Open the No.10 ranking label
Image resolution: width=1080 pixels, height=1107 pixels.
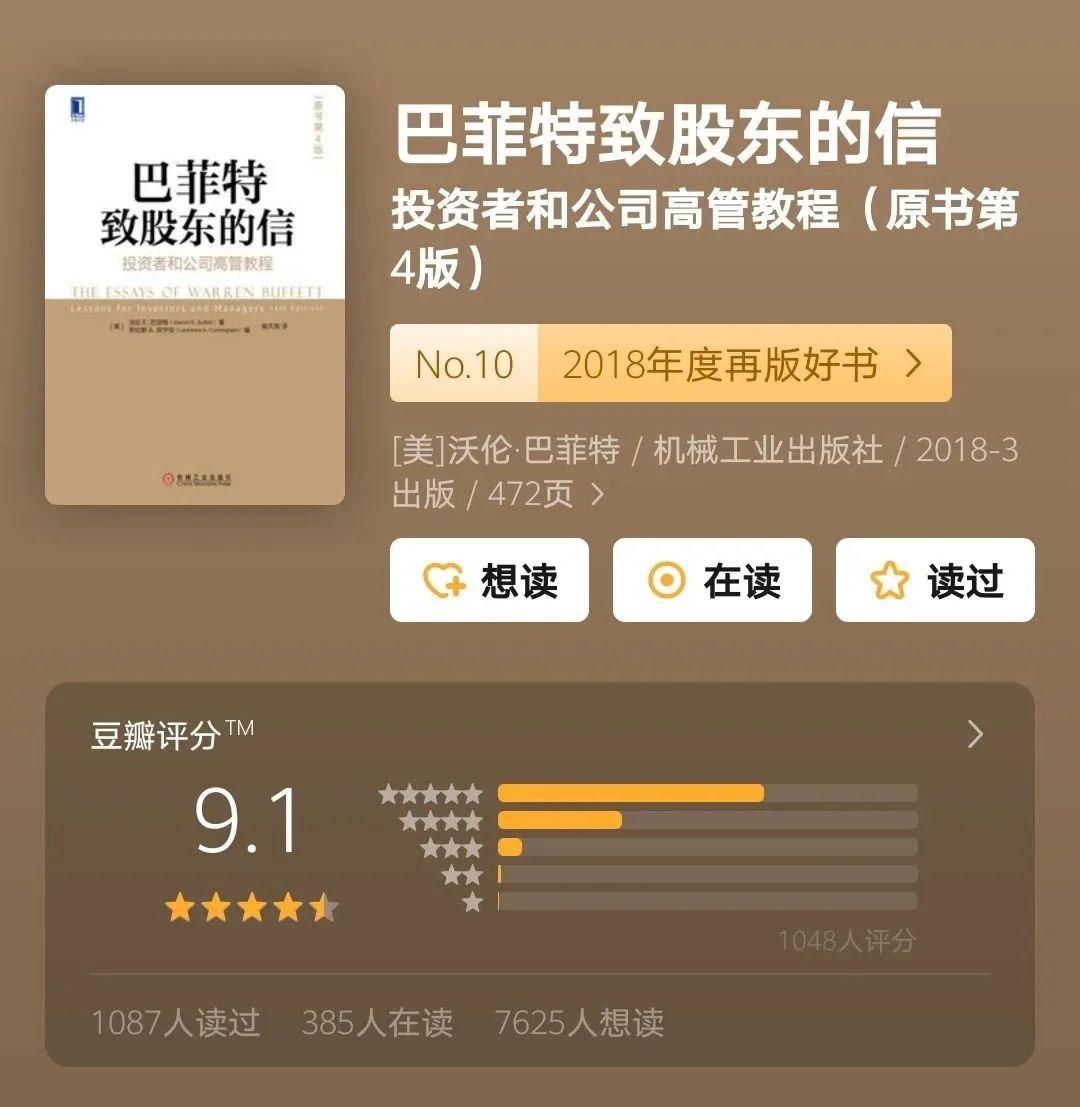pyautogui.click(x=462, y=365)
